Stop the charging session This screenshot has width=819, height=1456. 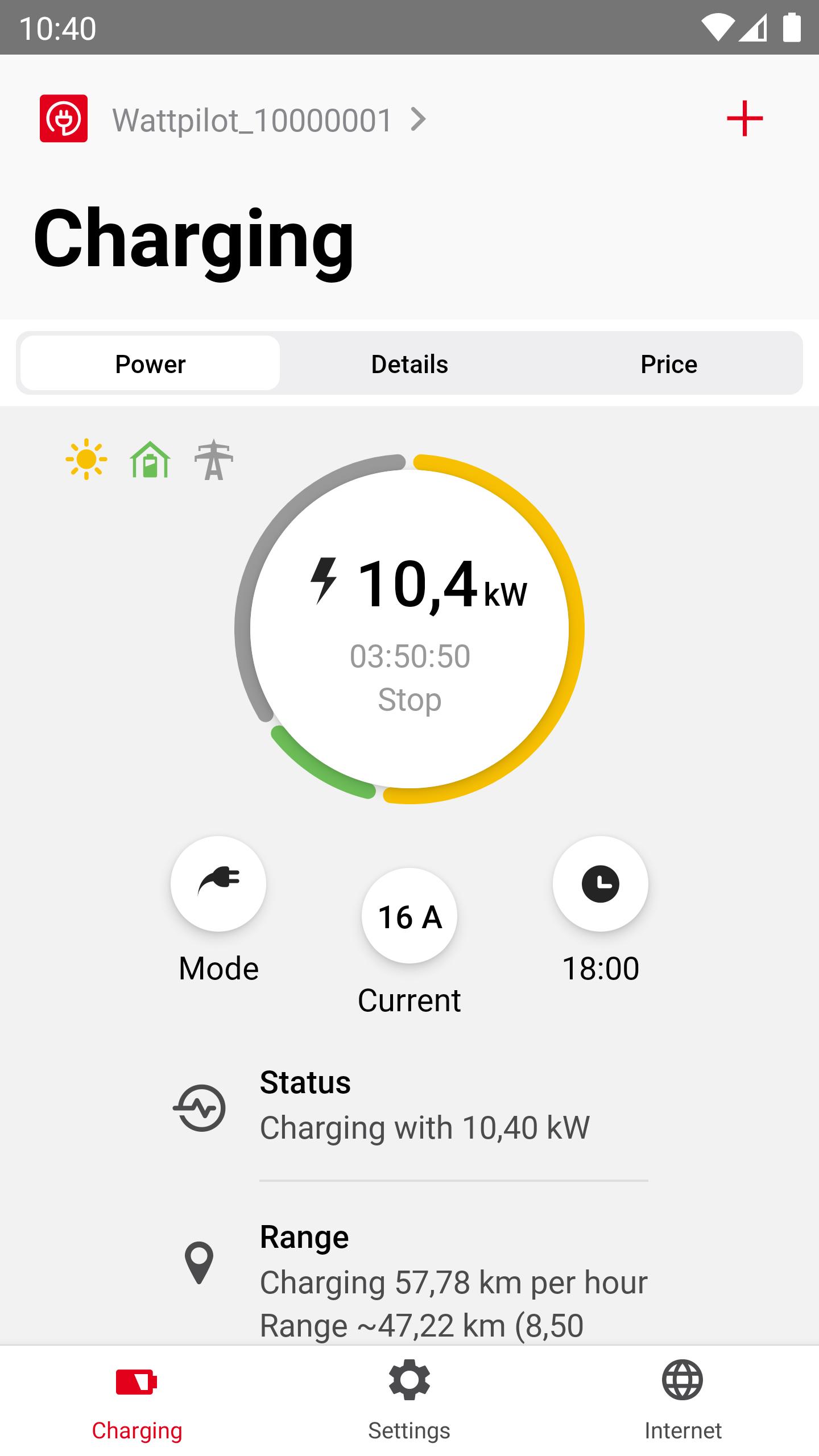tap(409, 700)
